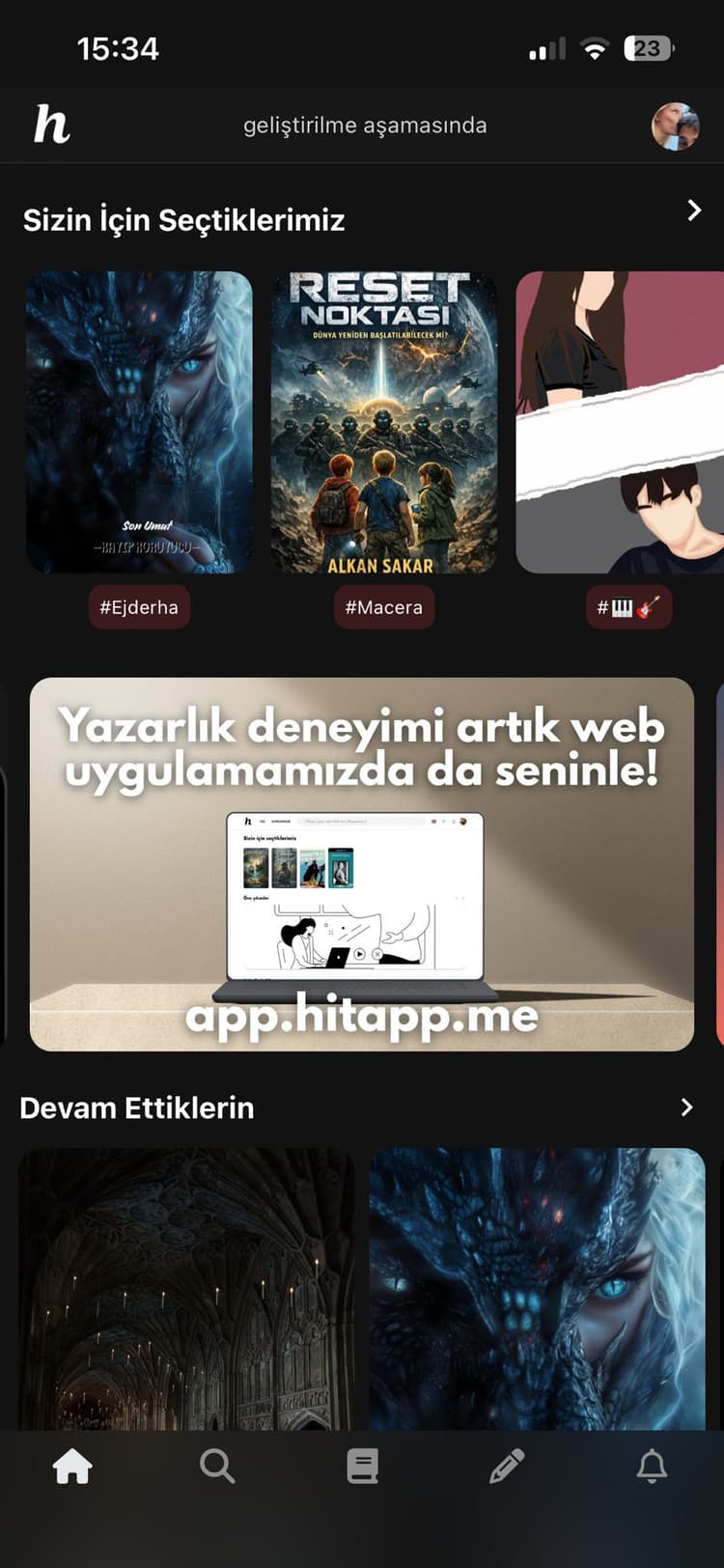
Task: Switch to the Write pencil tab
Action: point(507,1467)
